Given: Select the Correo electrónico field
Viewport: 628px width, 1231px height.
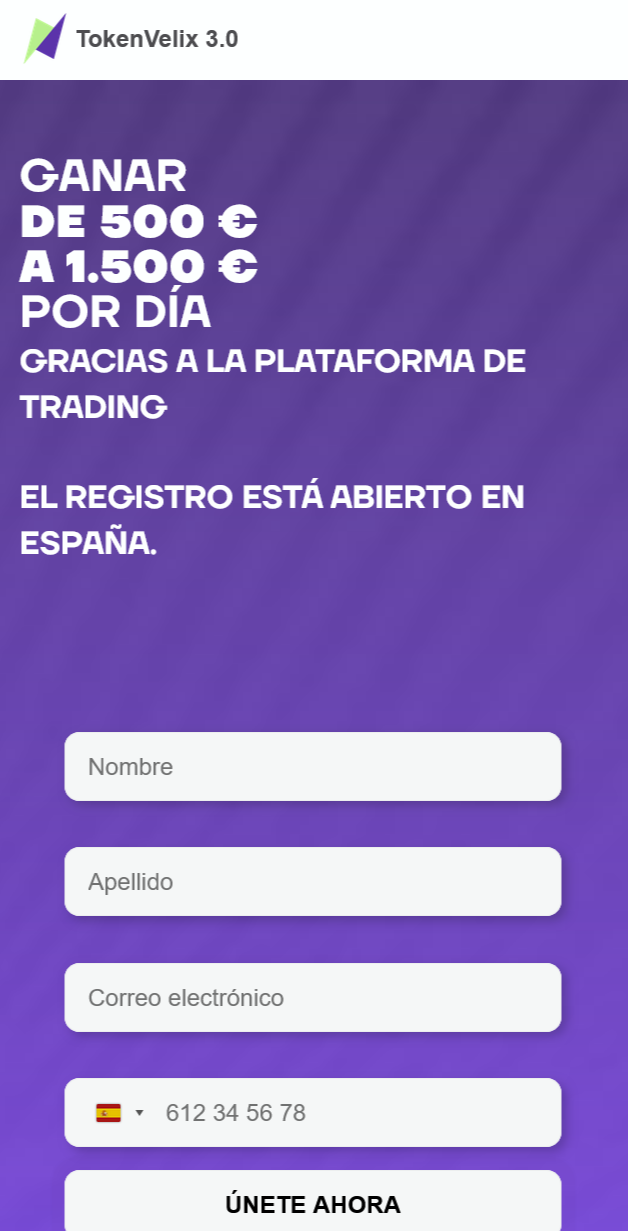Looking at the screenshot, I should (x=312, y=998).
